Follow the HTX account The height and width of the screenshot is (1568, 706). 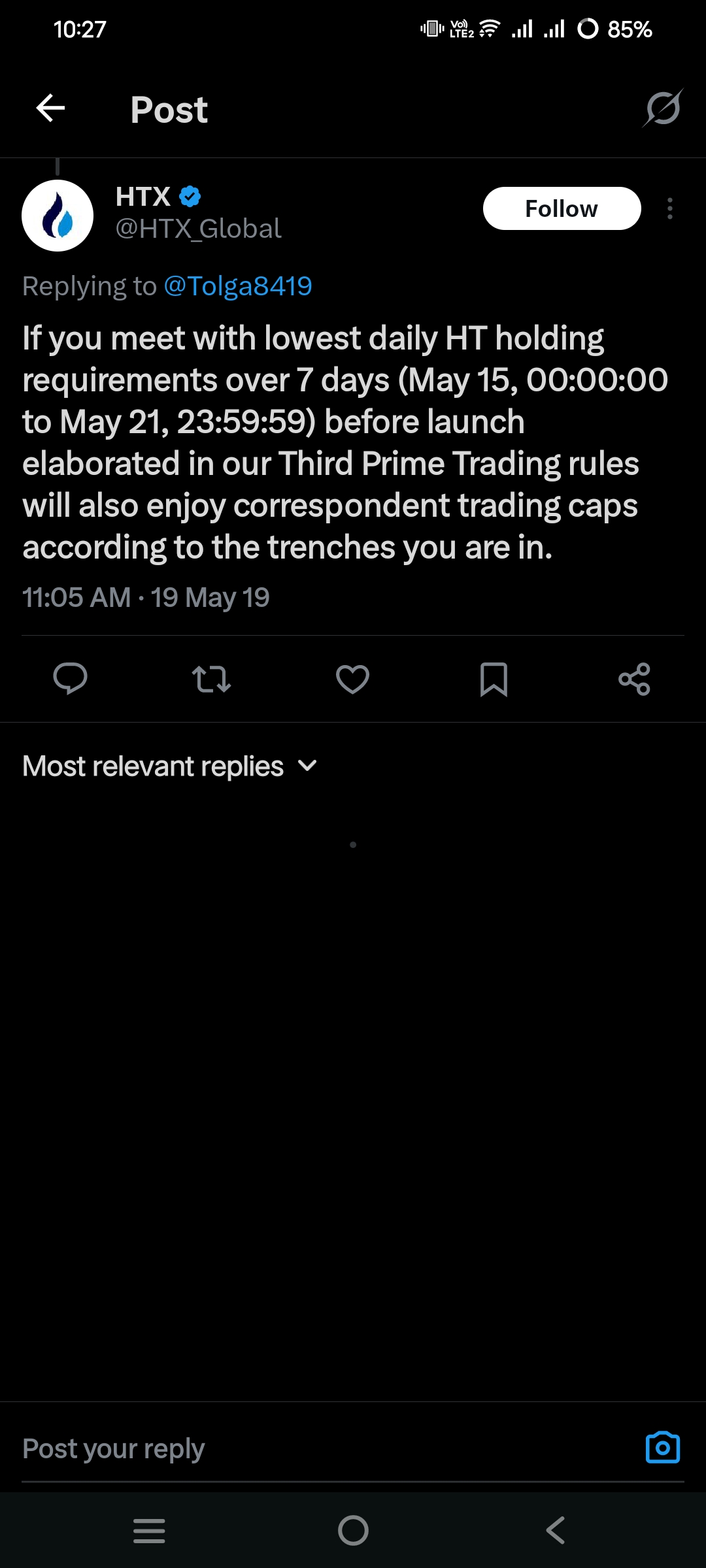click(x=562, y=209)
